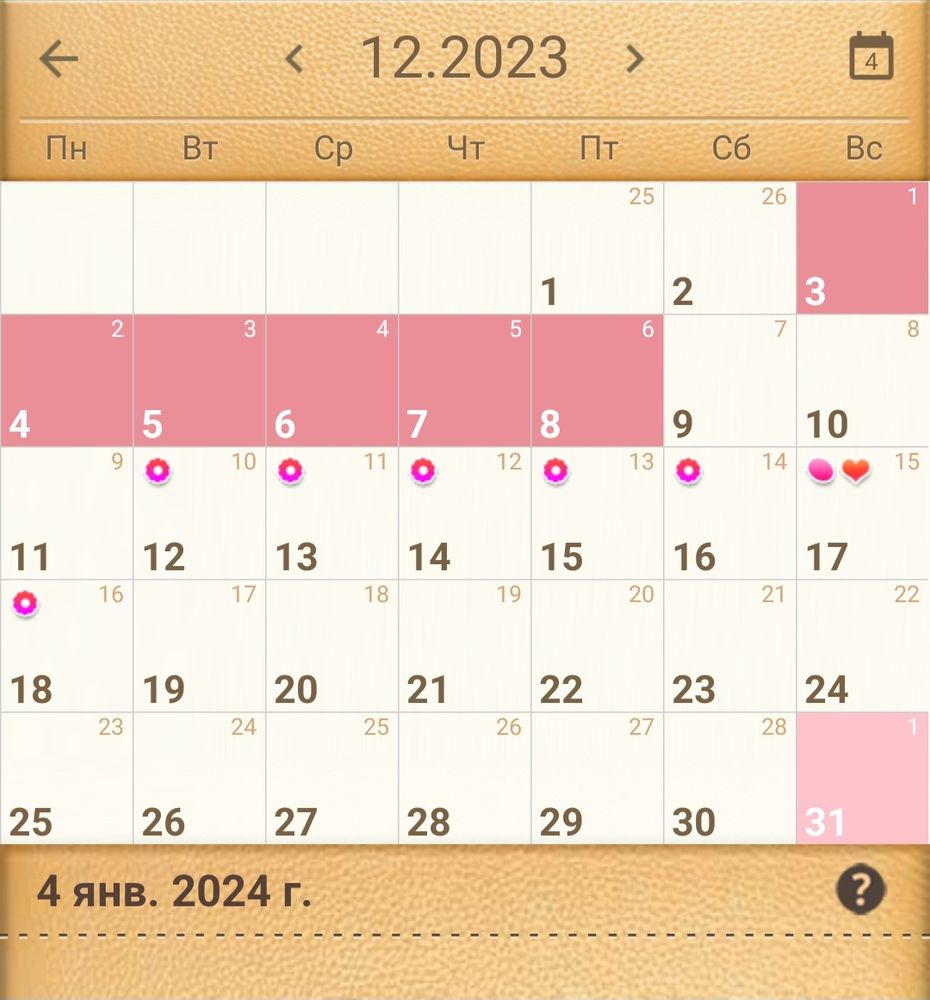Screen dimensions: 930x1000
Task: Tap December 25 day cell
Action: click(x=66, y=779)
